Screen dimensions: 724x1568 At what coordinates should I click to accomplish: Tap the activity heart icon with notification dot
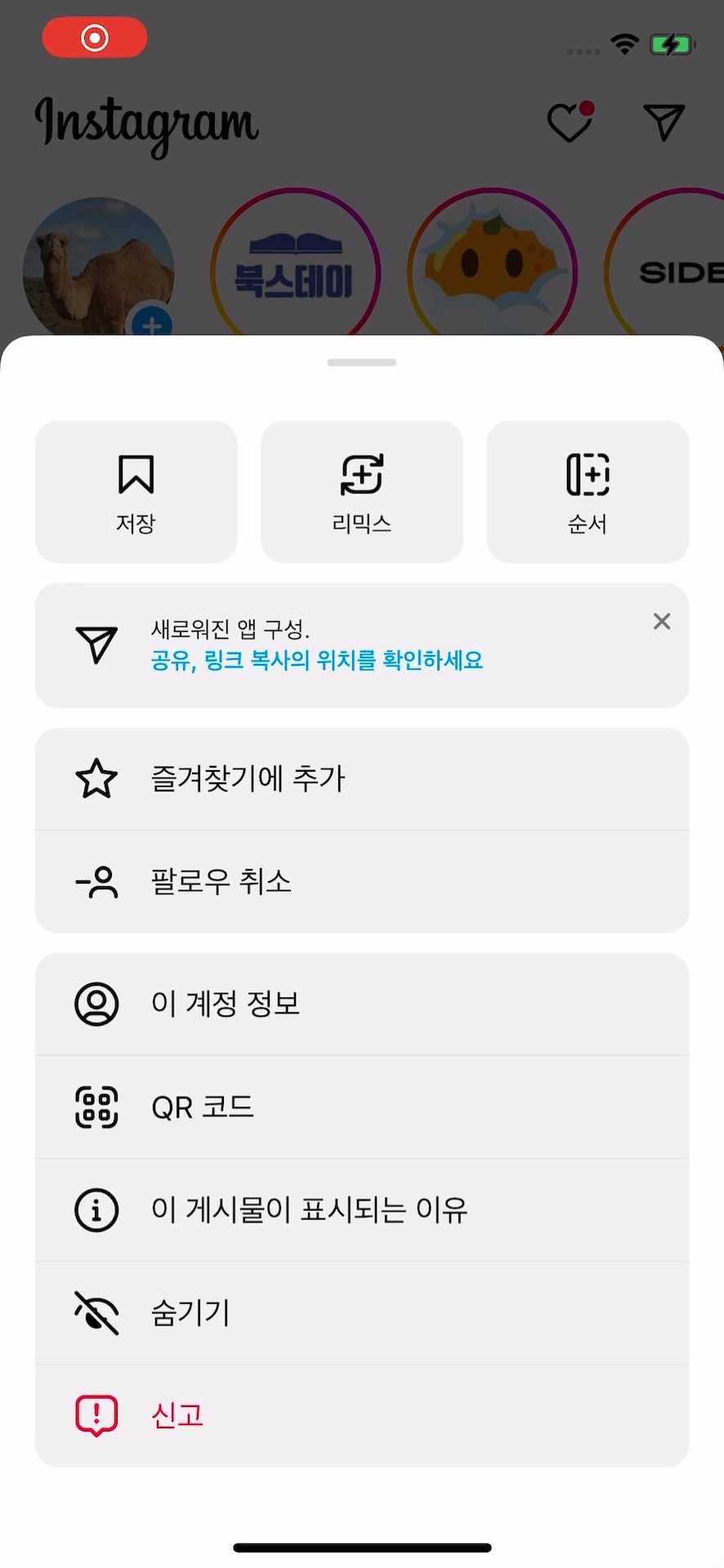tap(570, 124)
